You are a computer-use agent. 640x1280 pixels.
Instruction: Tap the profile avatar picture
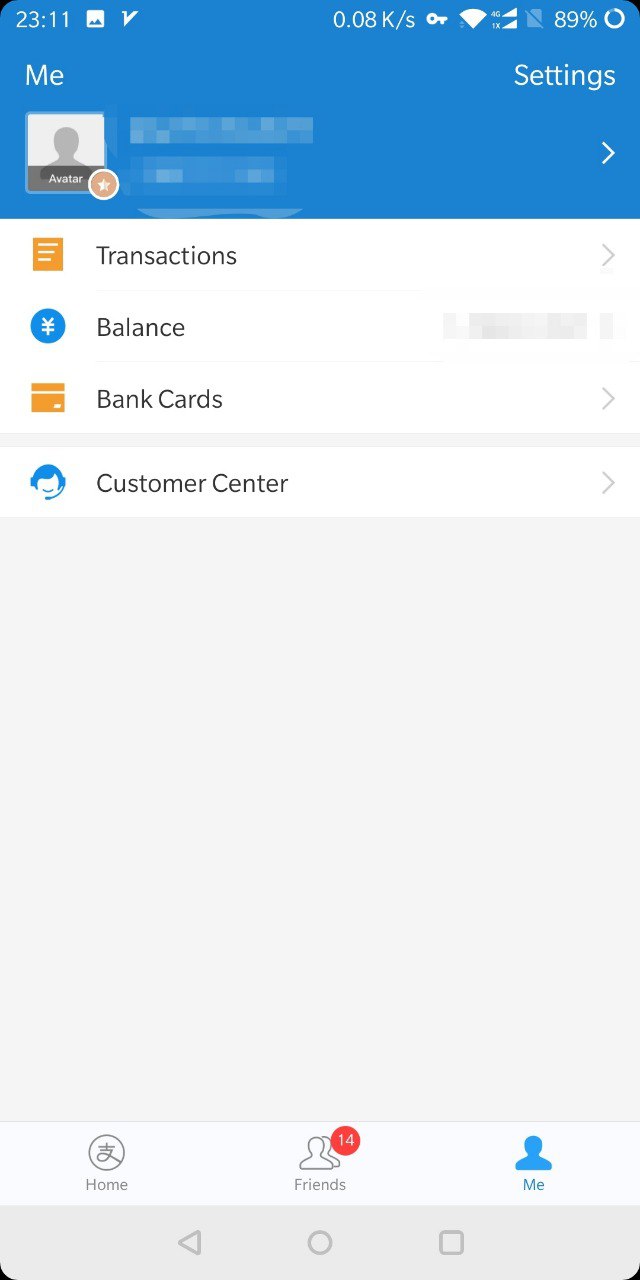click(66, 152)
